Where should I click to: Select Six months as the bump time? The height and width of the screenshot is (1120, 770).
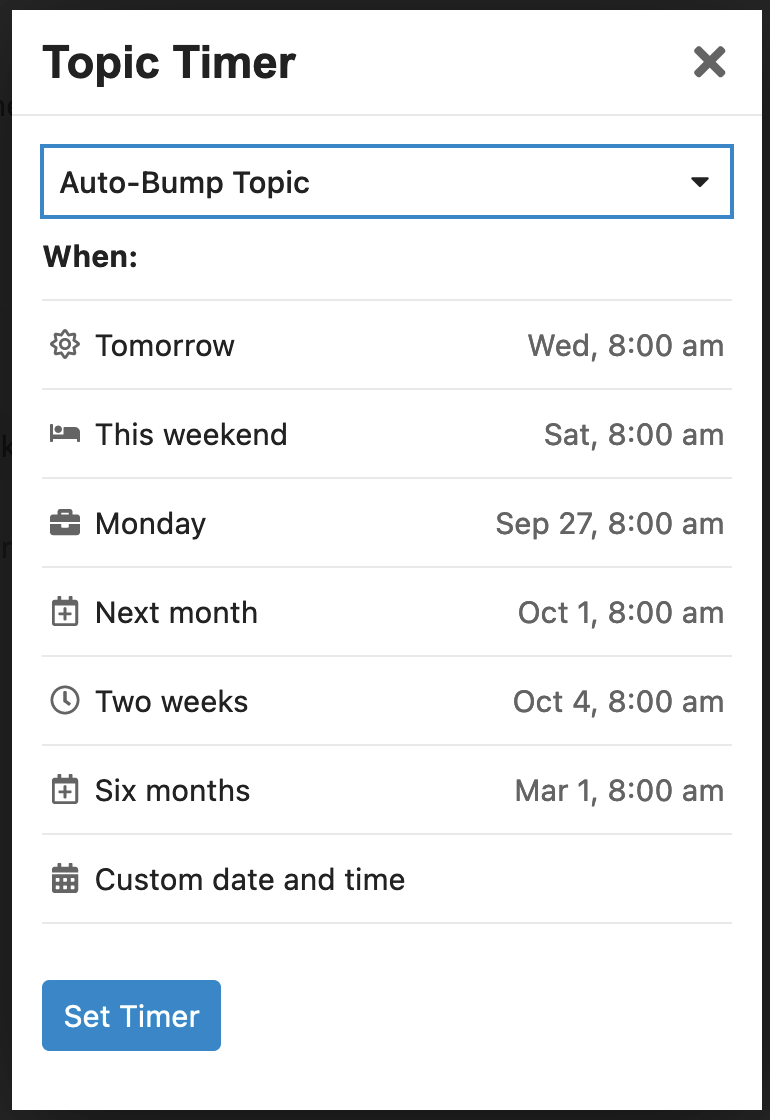pyautogui.click(x=172, y=790)
